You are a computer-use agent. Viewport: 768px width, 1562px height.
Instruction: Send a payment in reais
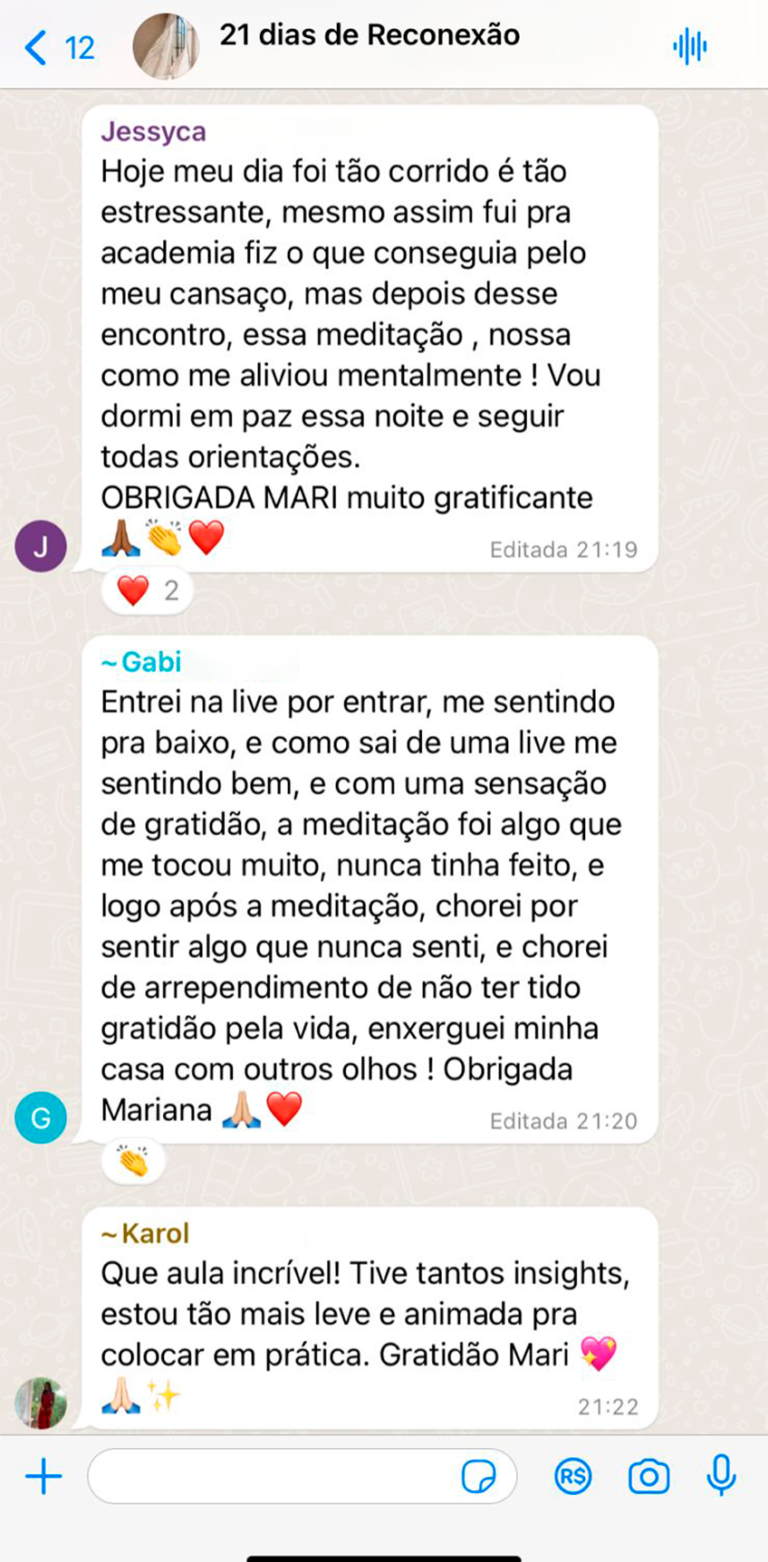coord(573,1476)
